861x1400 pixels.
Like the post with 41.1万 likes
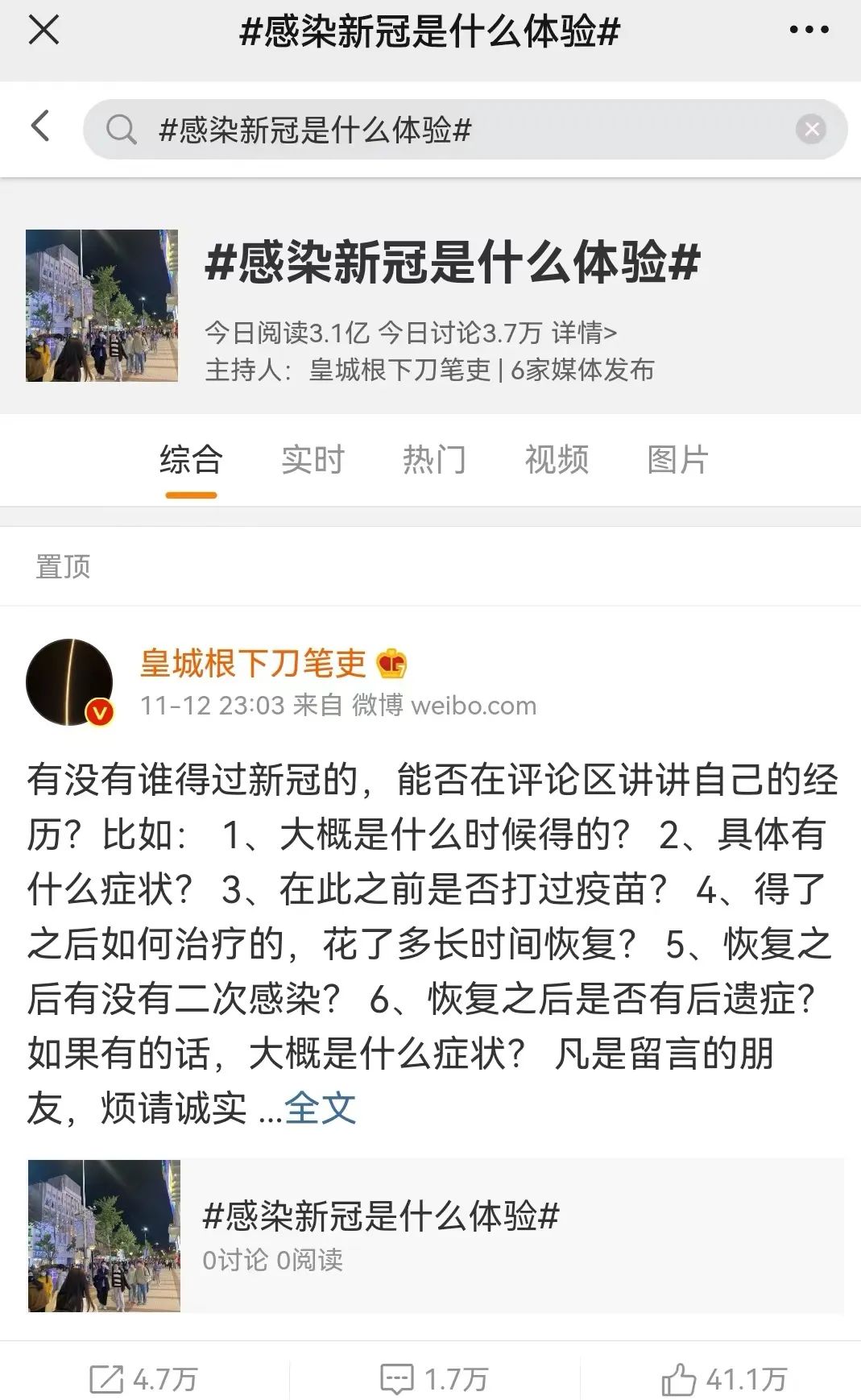pyautogui.click(x=722, y=1379)
